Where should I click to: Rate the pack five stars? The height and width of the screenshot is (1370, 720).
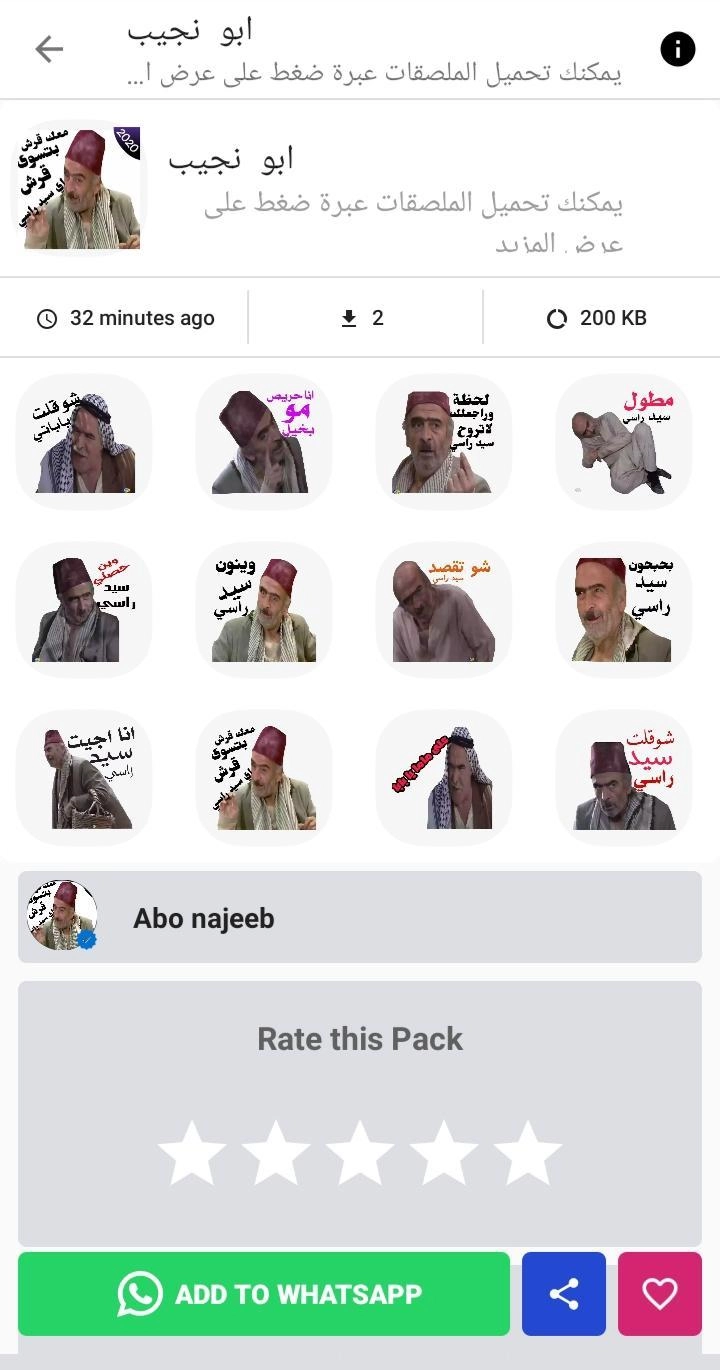click(527, 1153)
